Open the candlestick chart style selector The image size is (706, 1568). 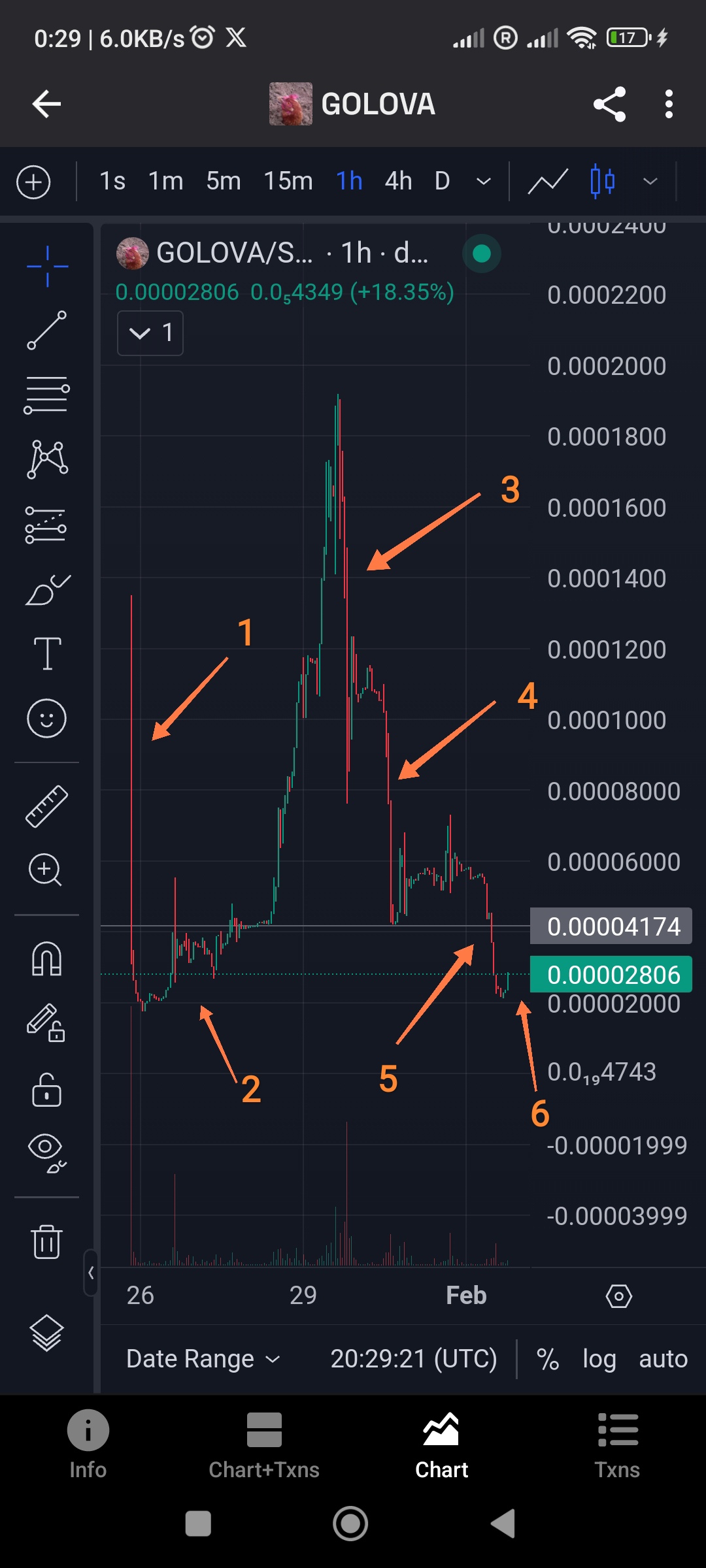[x=602, y=181]
